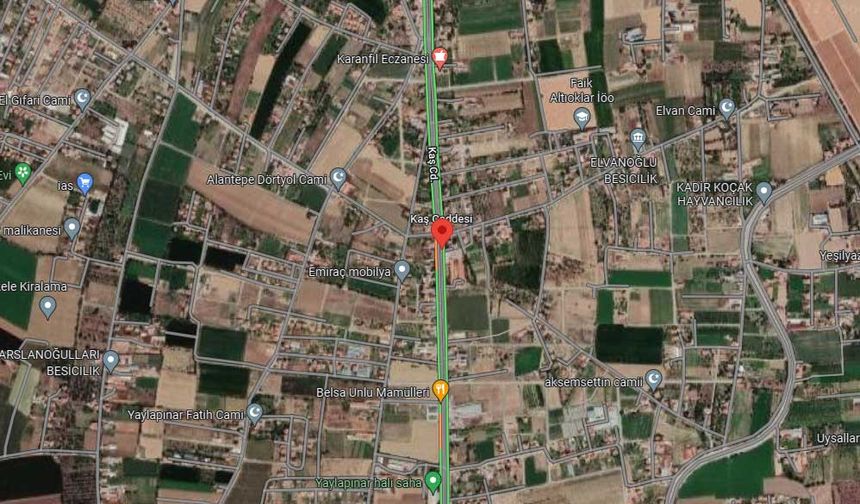
Task: Select El Gıfari Cami marker
Action: coord(82,97)
